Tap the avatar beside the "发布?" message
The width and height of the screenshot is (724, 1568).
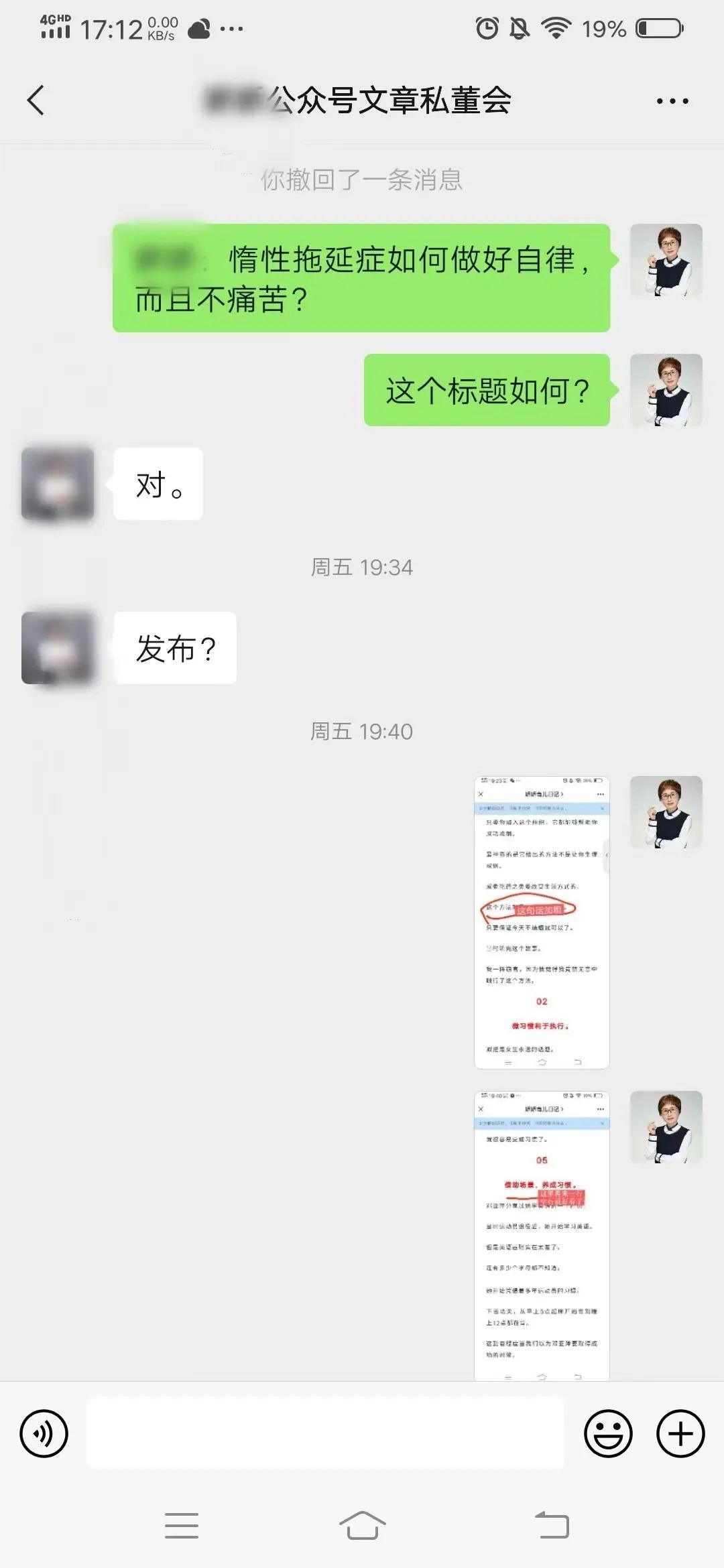[58, 648]
